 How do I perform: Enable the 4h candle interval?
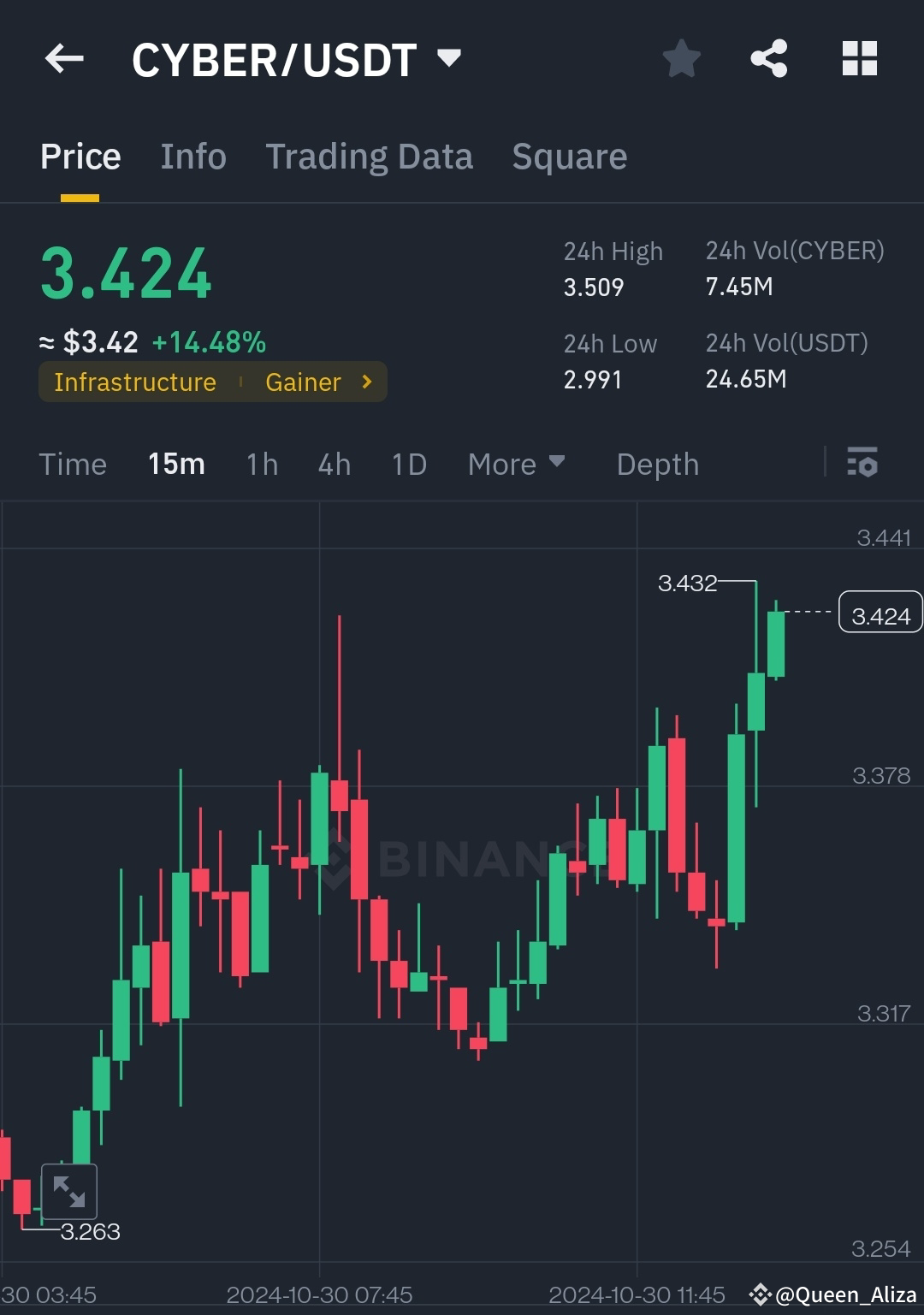tap(334, 464)
